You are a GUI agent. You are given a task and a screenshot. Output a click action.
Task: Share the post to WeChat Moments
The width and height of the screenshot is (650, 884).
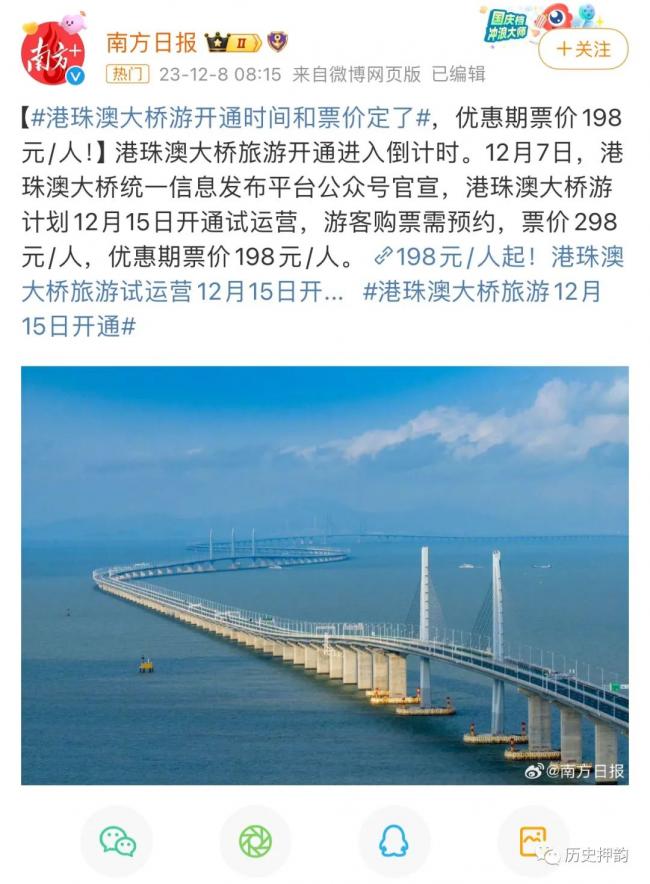[255, 841]
